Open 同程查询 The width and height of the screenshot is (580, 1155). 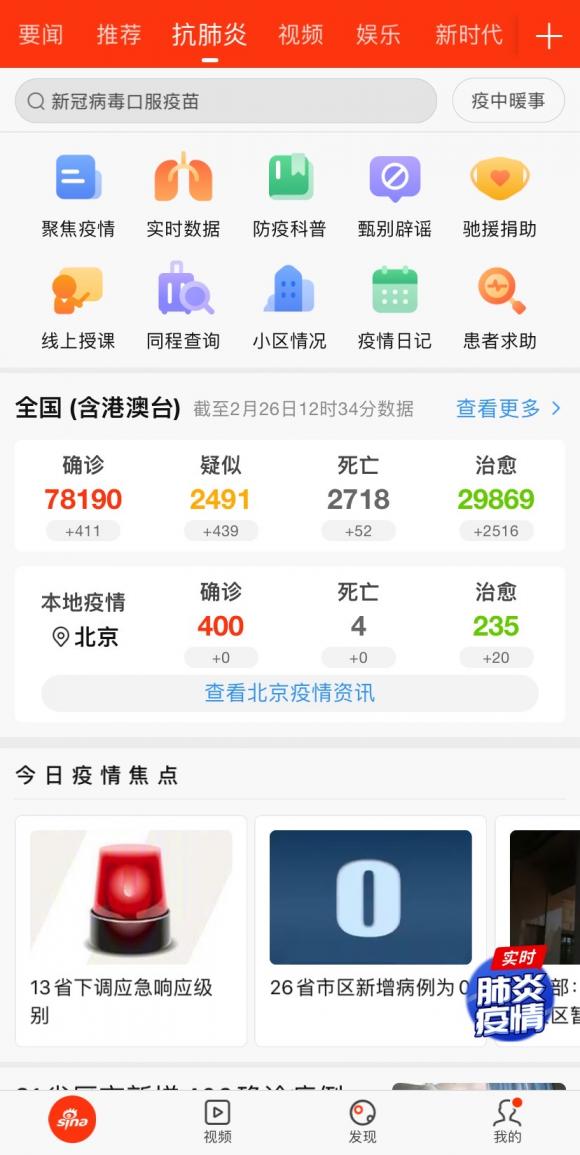(x=183, y=307)
